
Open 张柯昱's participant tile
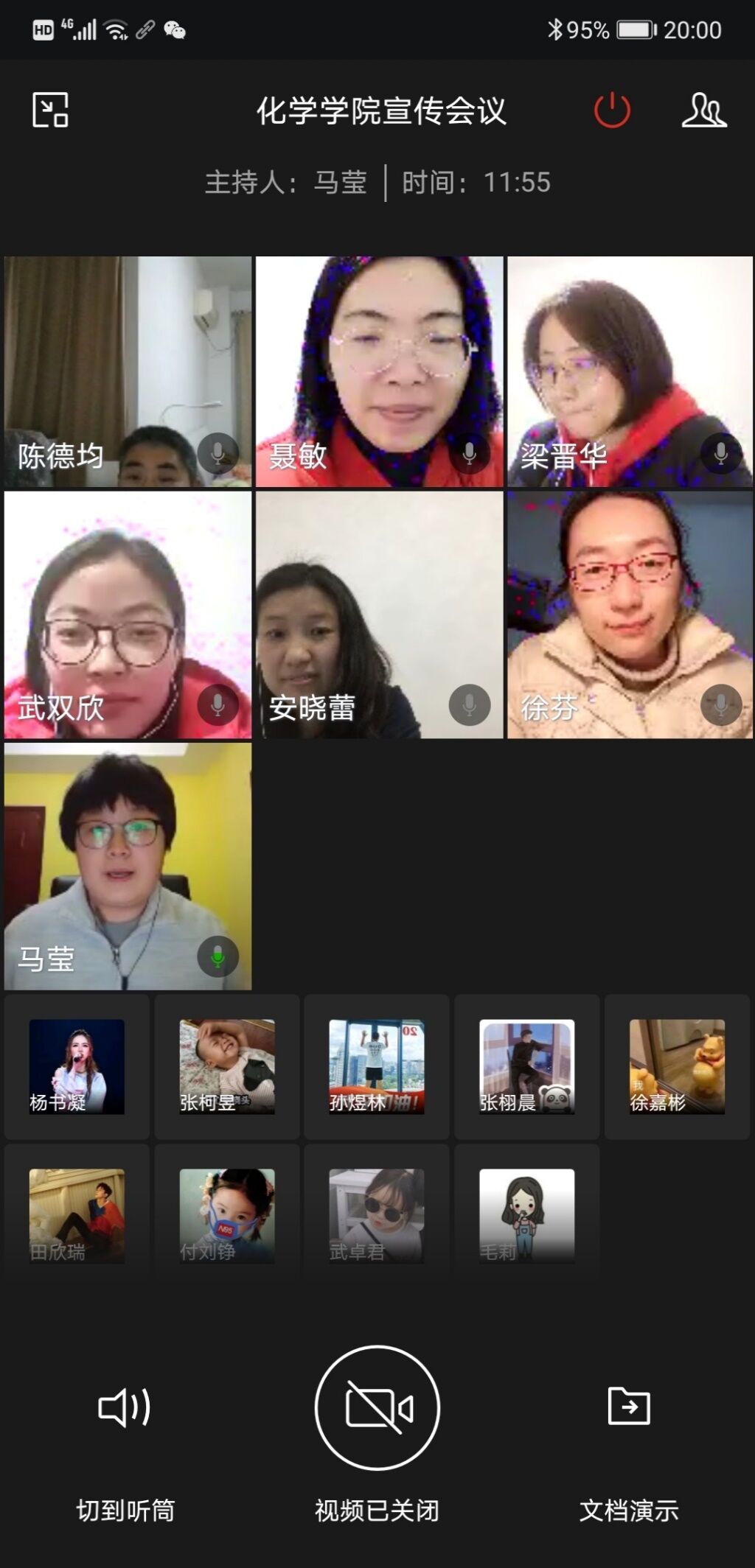tap(227, 1066)
